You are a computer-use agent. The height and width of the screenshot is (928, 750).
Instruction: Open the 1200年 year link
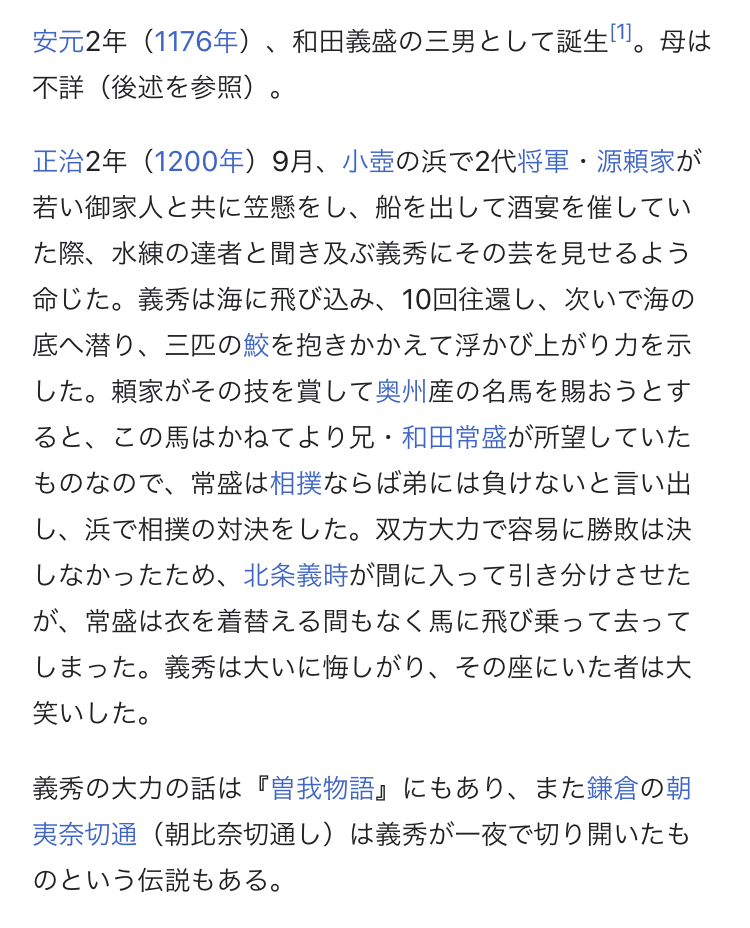[x=200, y=160]
